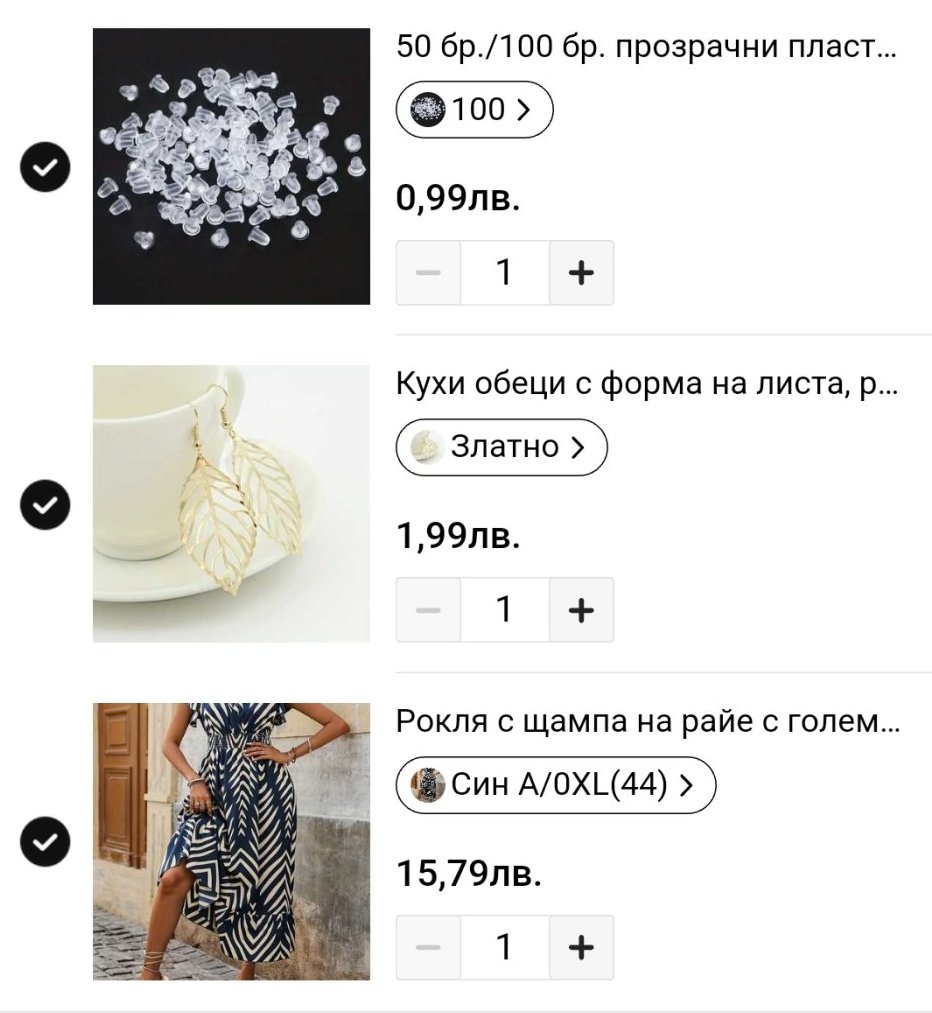The height and width of the screenshot is (1013, 932).
Task: Edit quantity field of the earring backs
Action: pos(504,272)
